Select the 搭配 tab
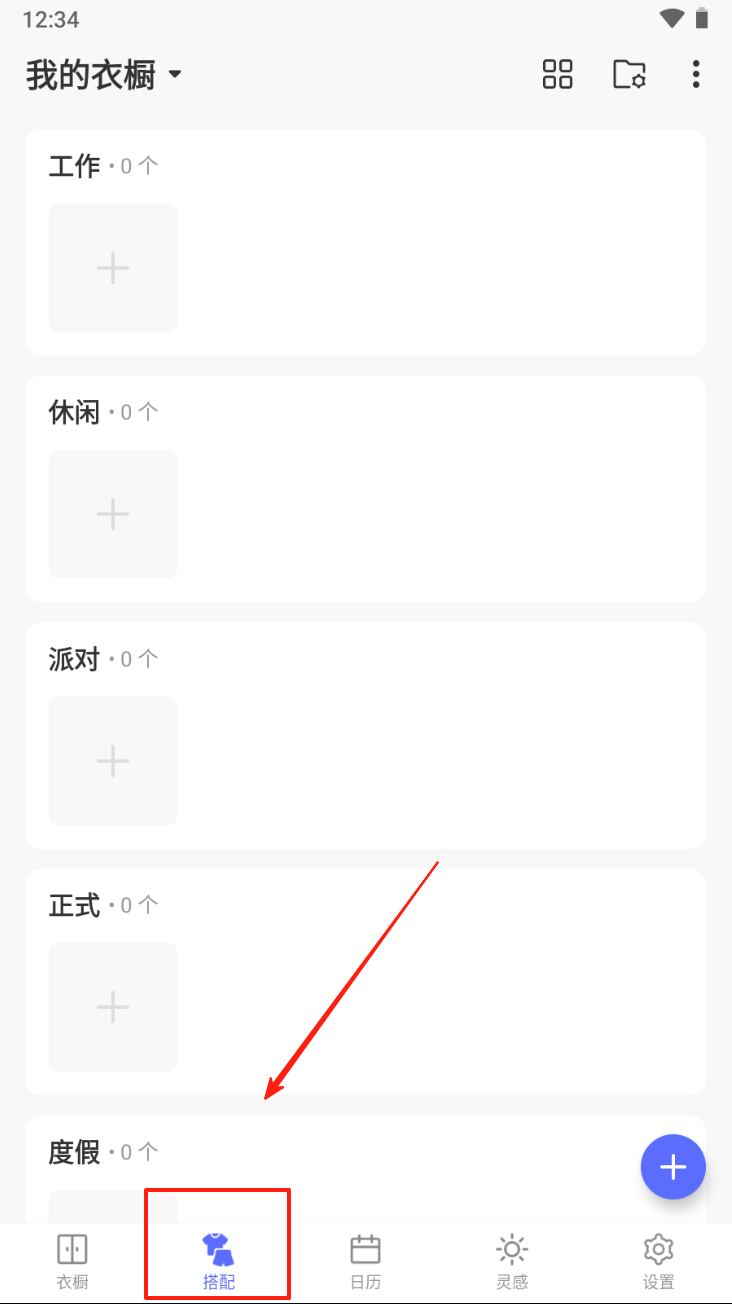This screenshot has height=1304, width=732. pyautogui.click(x=218, y=1261)
